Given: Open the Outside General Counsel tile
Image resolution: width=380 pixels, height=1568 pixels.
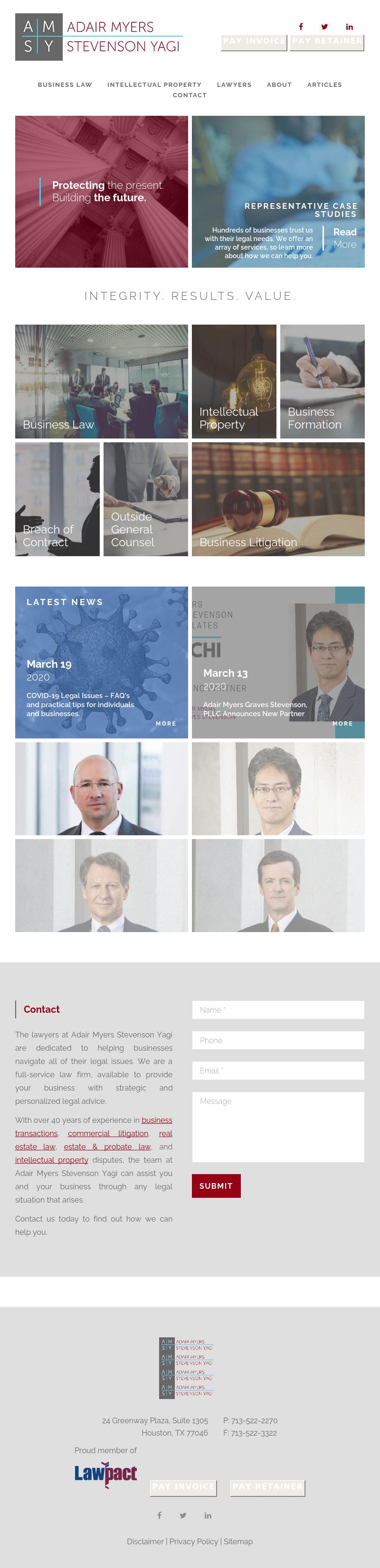Looking at the screenshot, I should (145, 498).
